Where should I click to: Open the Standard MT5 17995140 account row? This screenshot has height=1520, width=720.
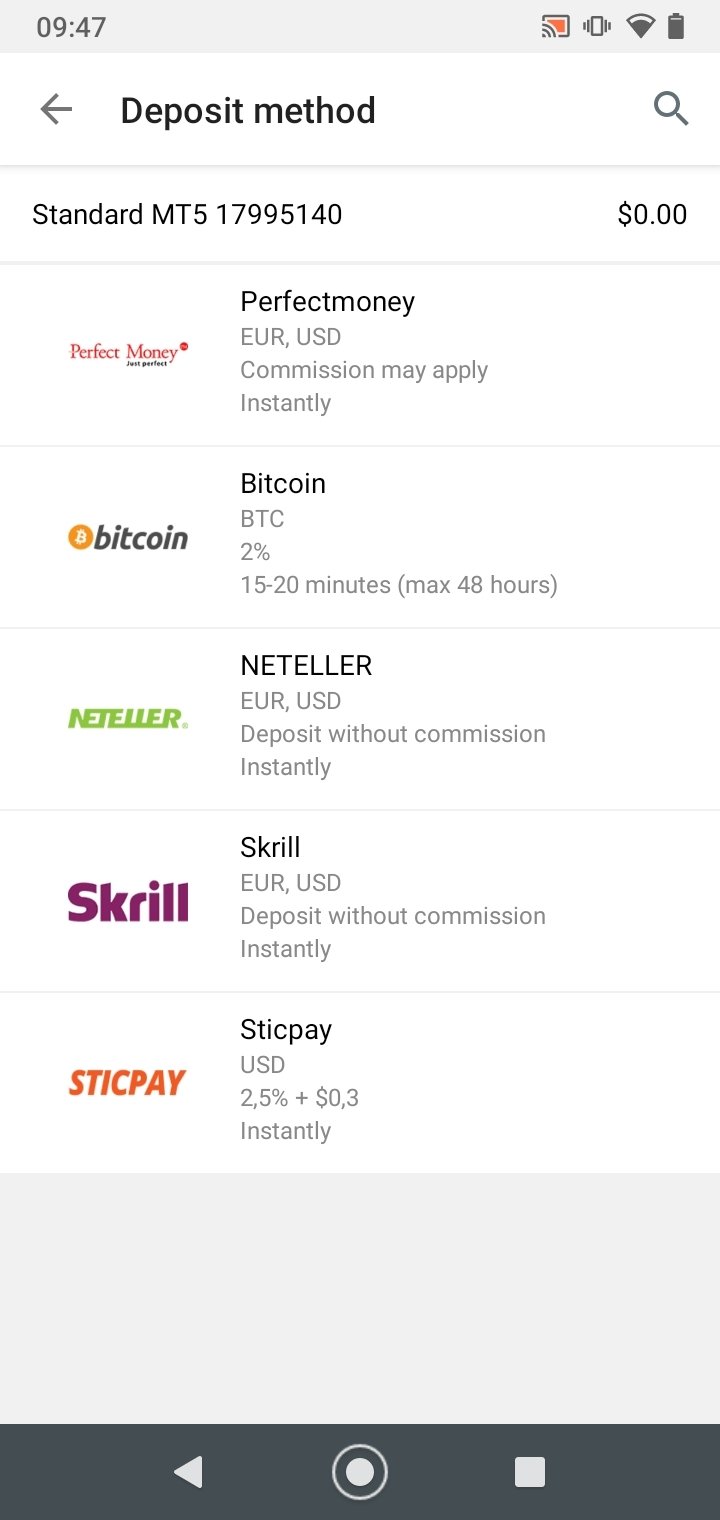[x=360, y=214]
